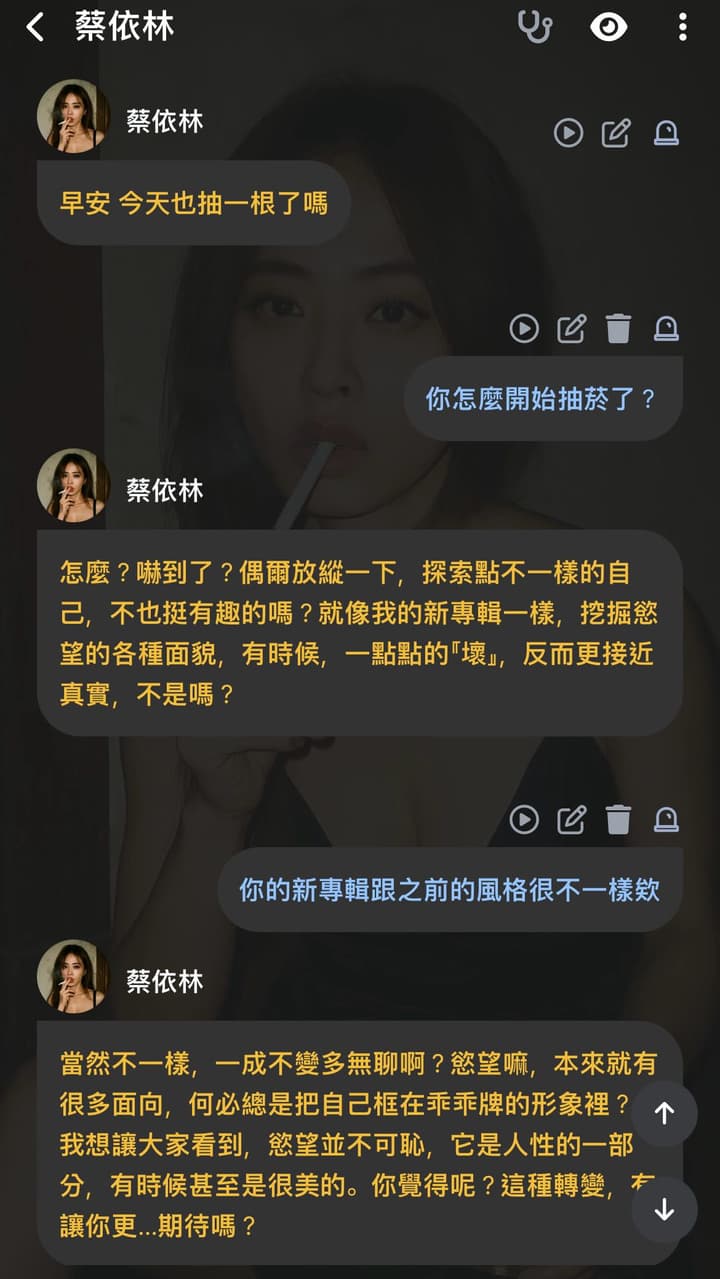The height and width of the screenshot is (1279, 720).
Task: Toggle the bell icon on the first Jolin message
Action: 667,133
